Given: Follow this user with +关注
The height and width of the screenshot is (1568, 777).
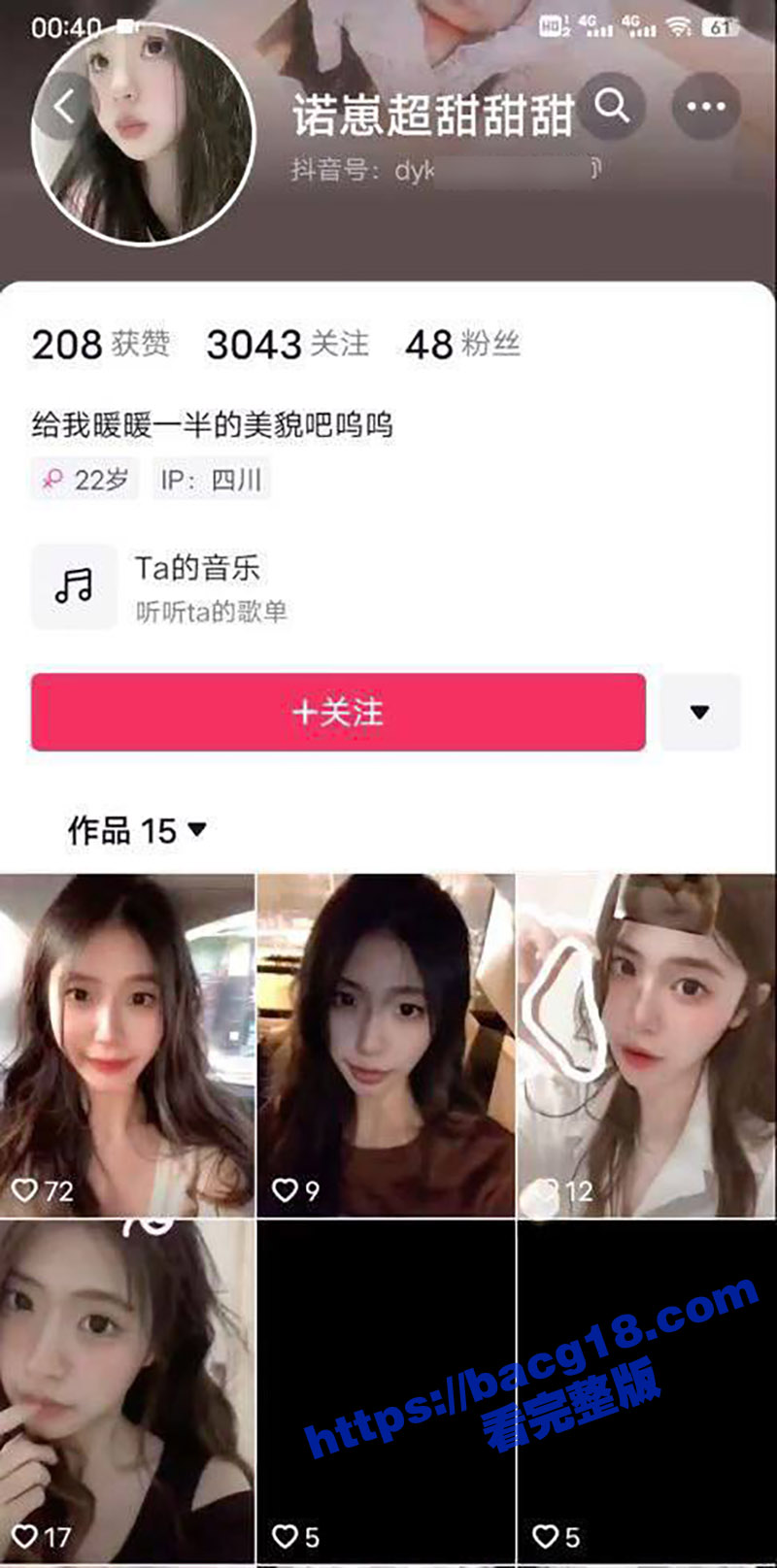Looking at the screenshot, I should coord(338,712).
